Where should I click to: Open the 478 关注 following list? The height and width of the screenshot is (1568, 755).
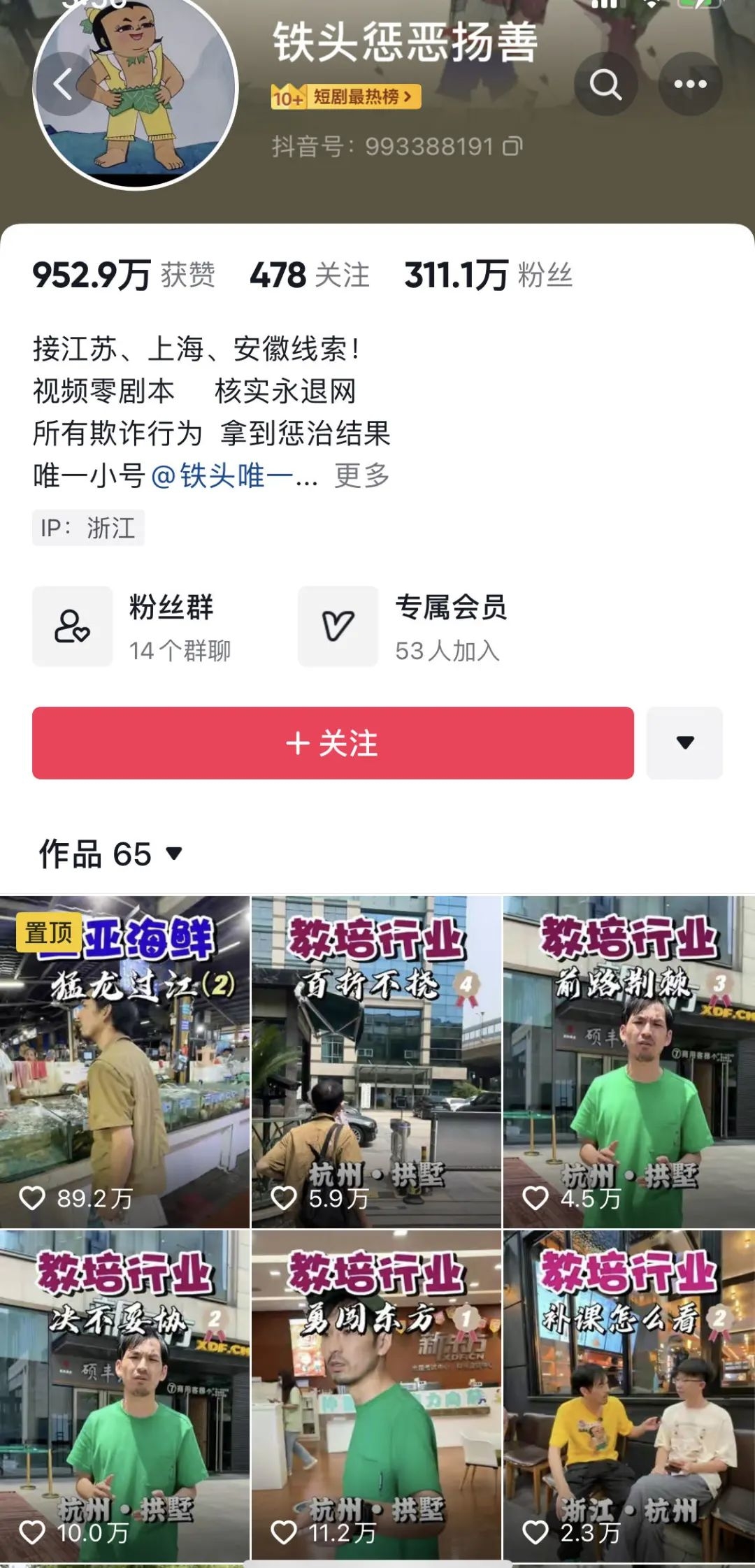[309, 275]
